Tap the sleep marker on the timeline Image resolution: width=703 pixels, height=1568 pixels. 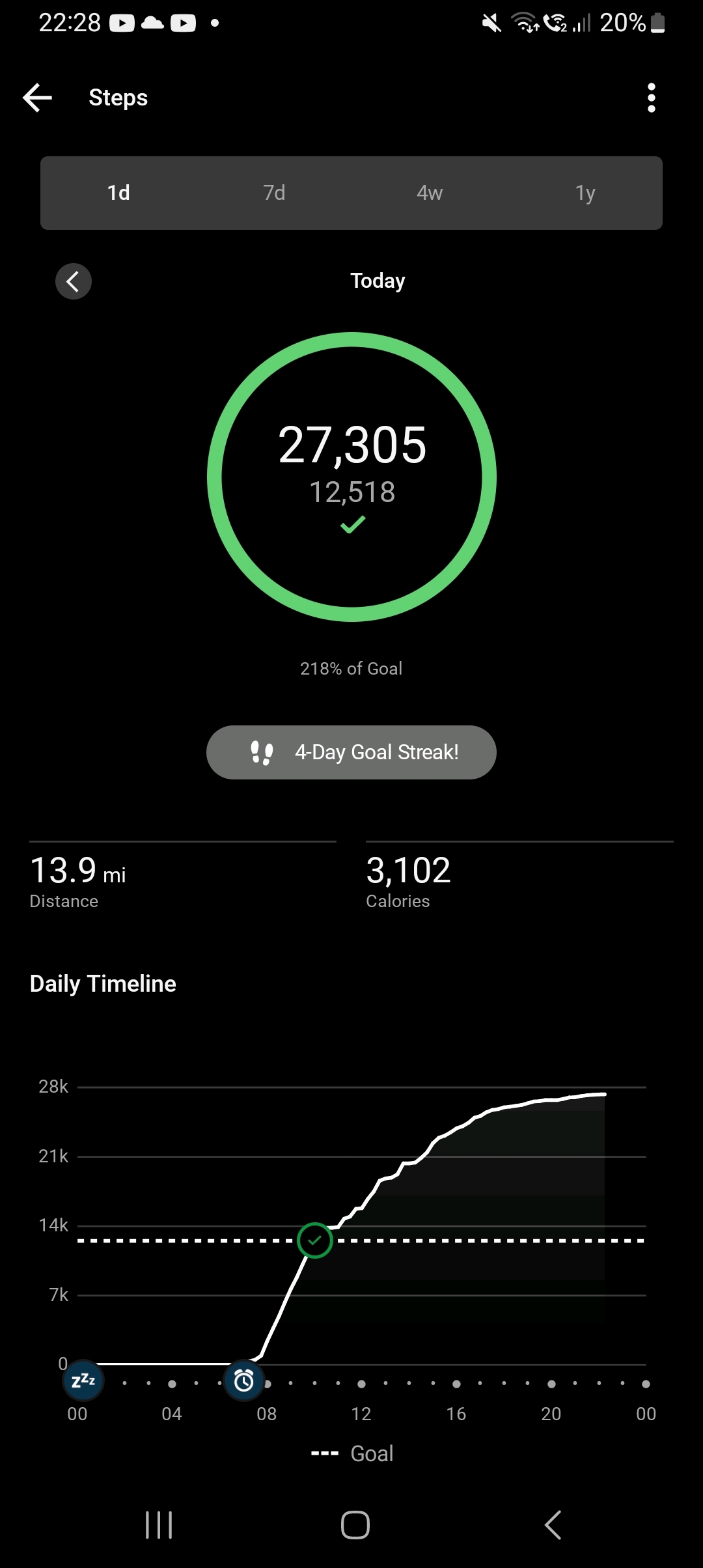(83, 1380)
